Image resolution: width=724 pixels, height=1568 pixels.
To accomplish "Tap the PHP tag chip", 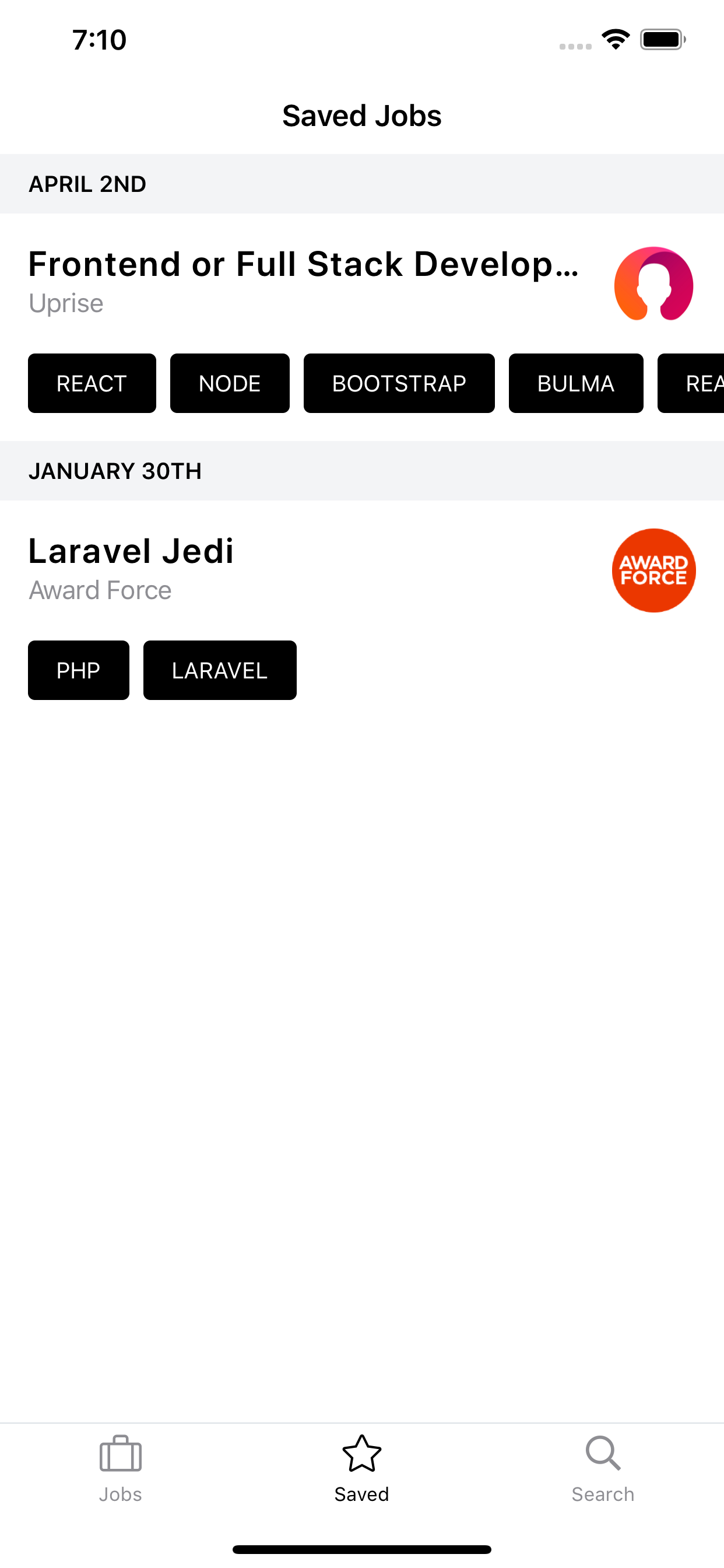I will point(79,670).
